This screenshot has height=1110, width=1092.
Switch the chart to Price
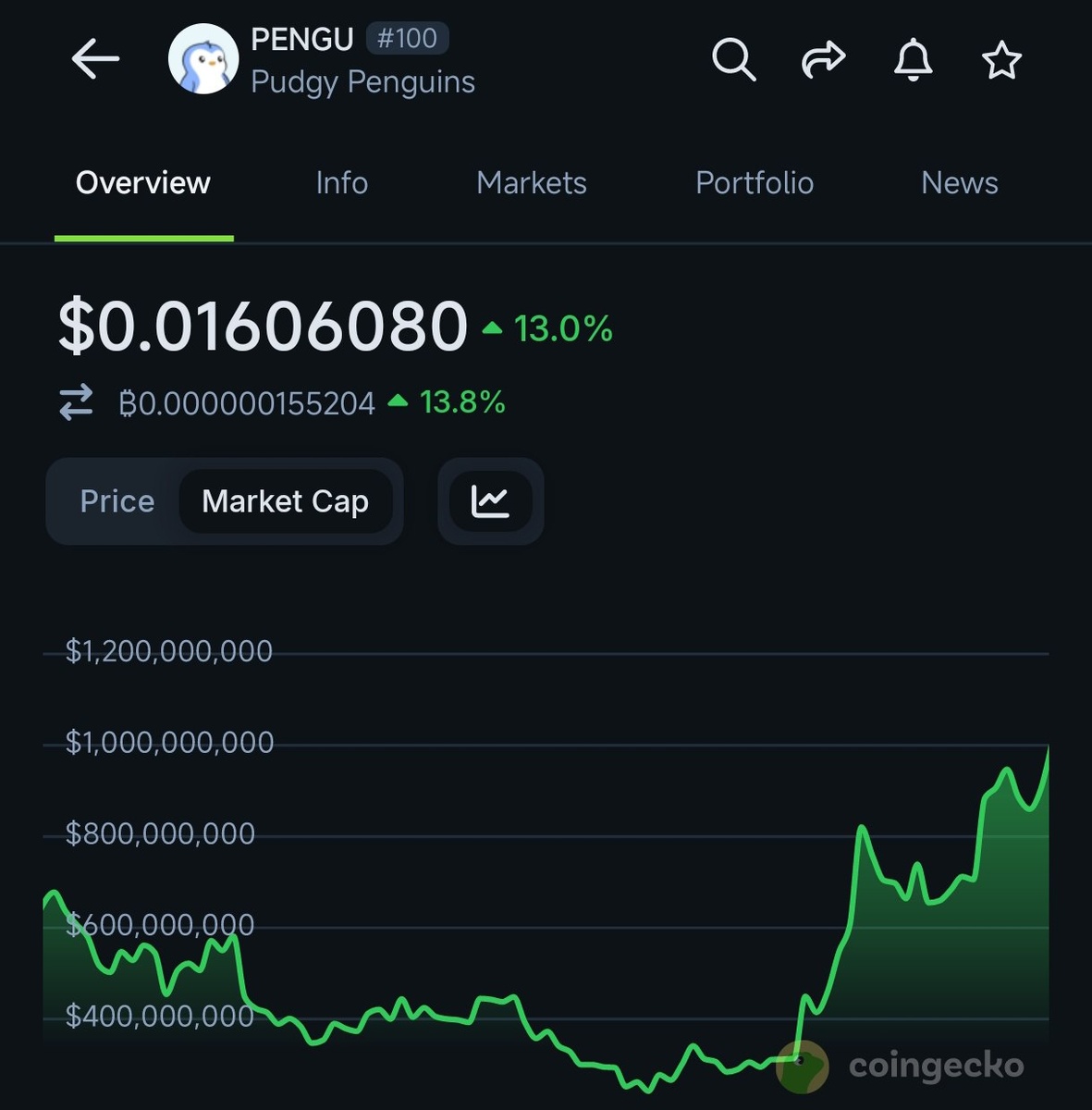117,501
